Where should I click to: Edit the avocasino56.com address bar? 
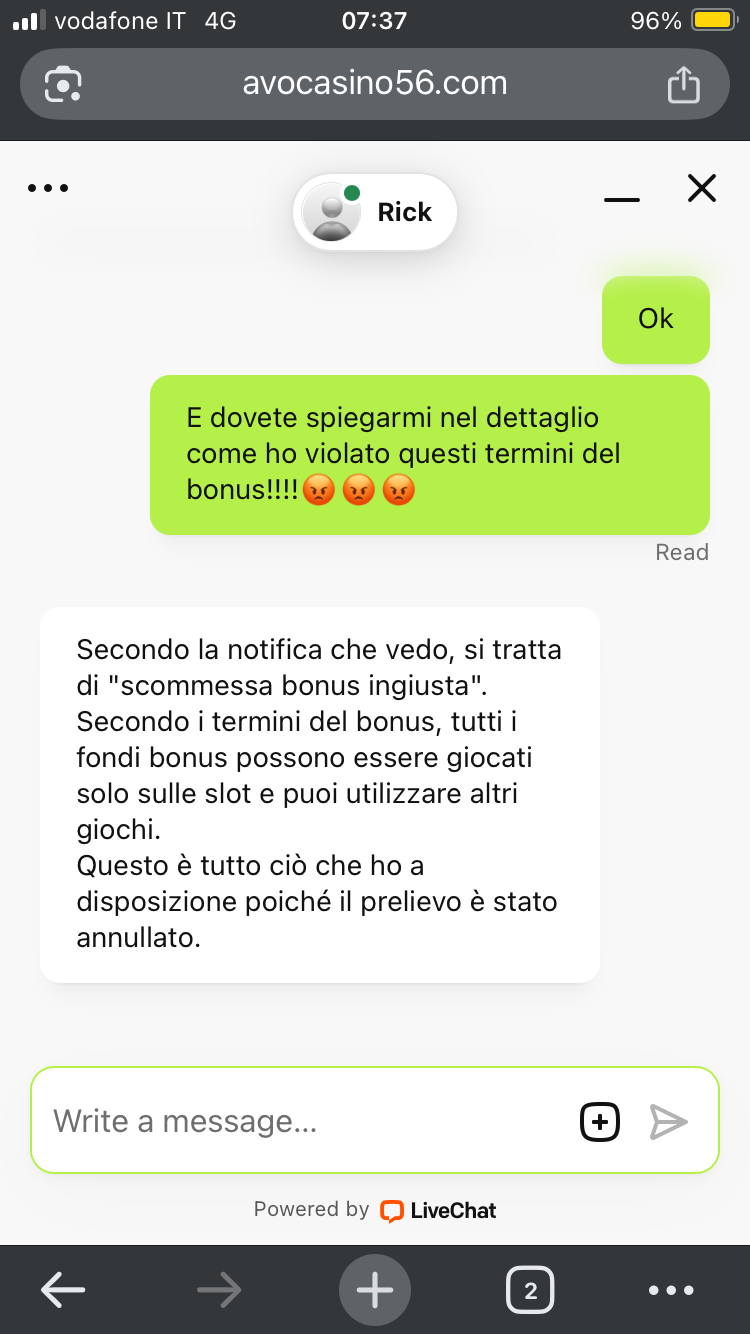coord(375,84)
